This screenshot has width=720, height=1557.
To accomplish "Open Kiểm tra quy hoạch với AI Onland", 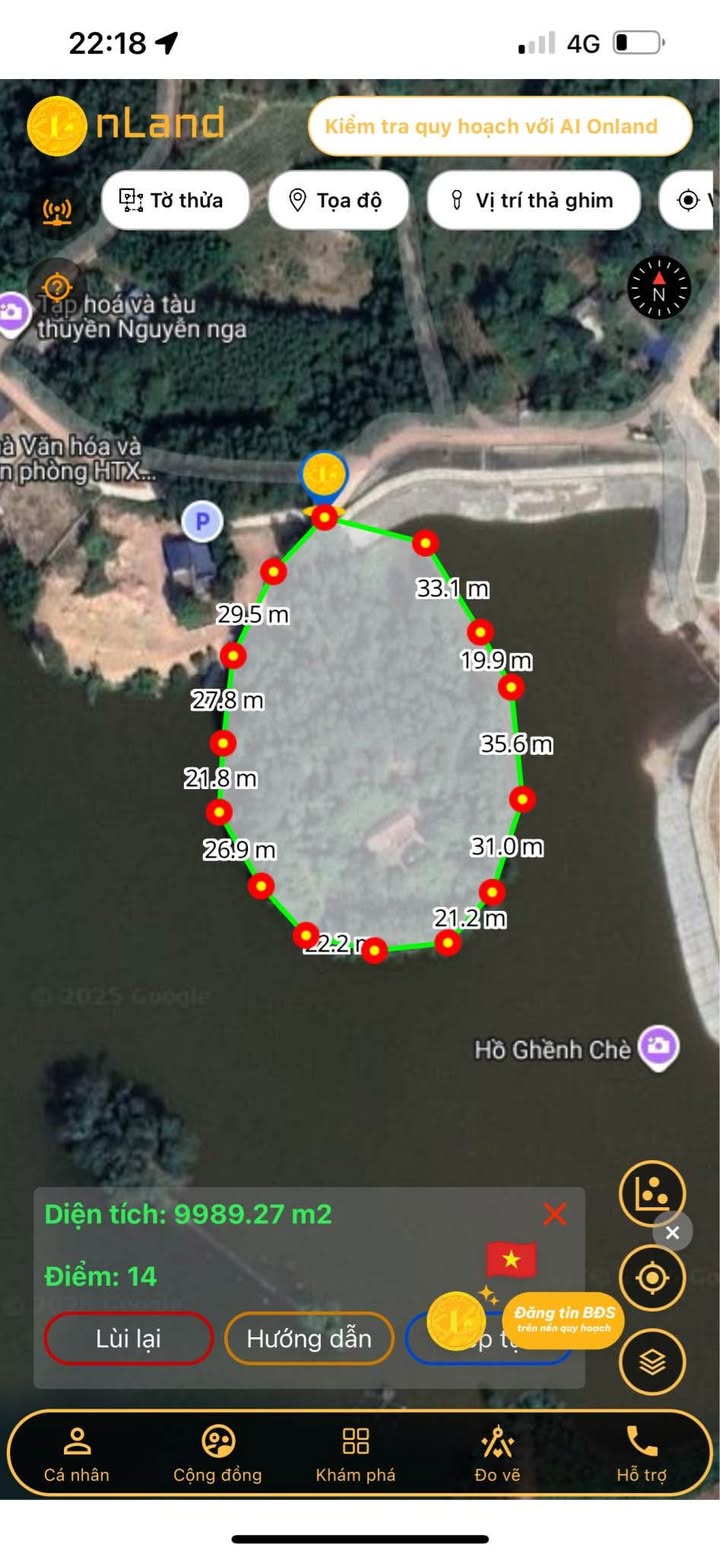I will click(499, 127).
